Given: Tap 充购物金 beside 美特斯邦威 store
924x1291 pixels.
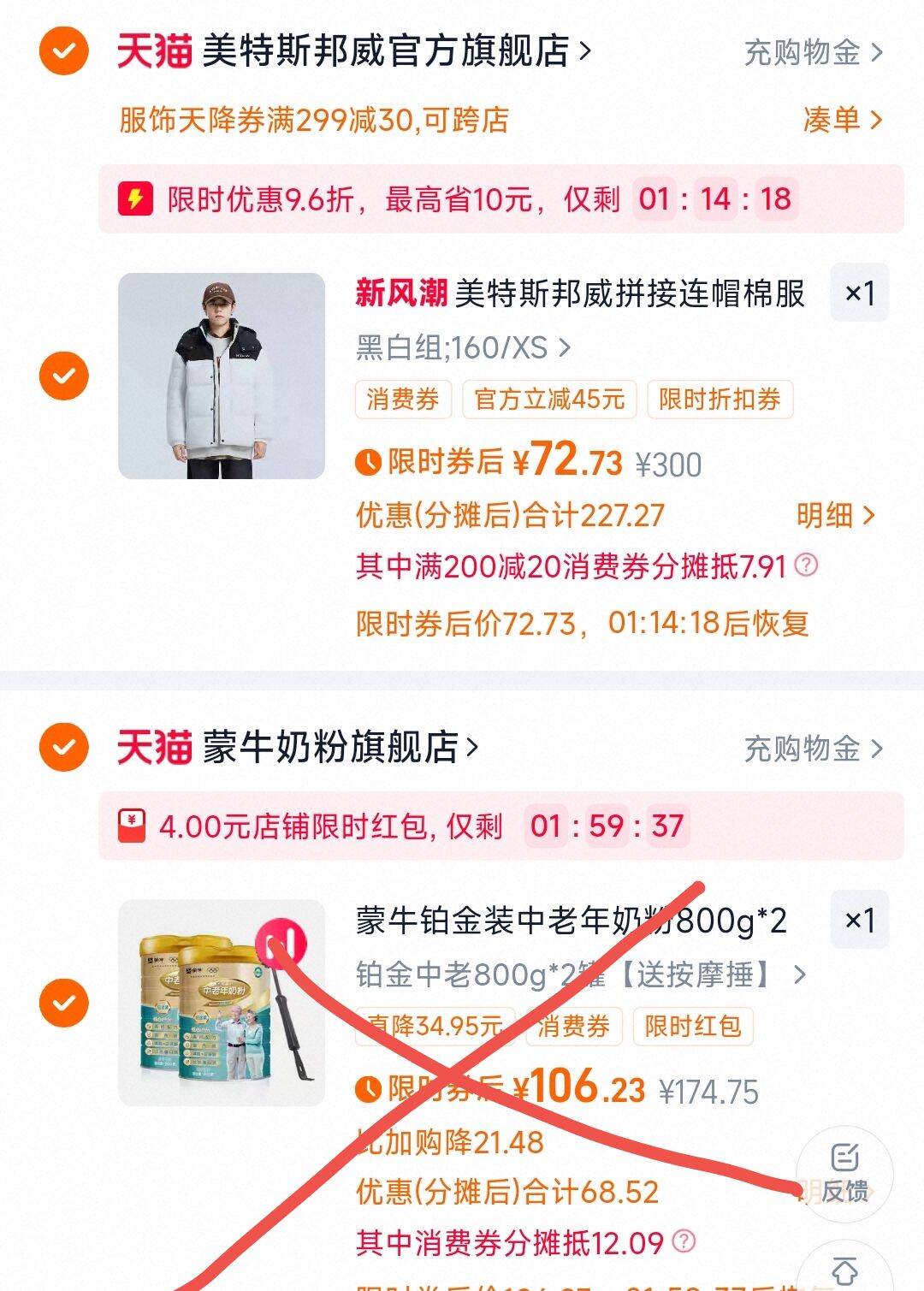Looking at the screenshot, I should [x=814, y=52].
